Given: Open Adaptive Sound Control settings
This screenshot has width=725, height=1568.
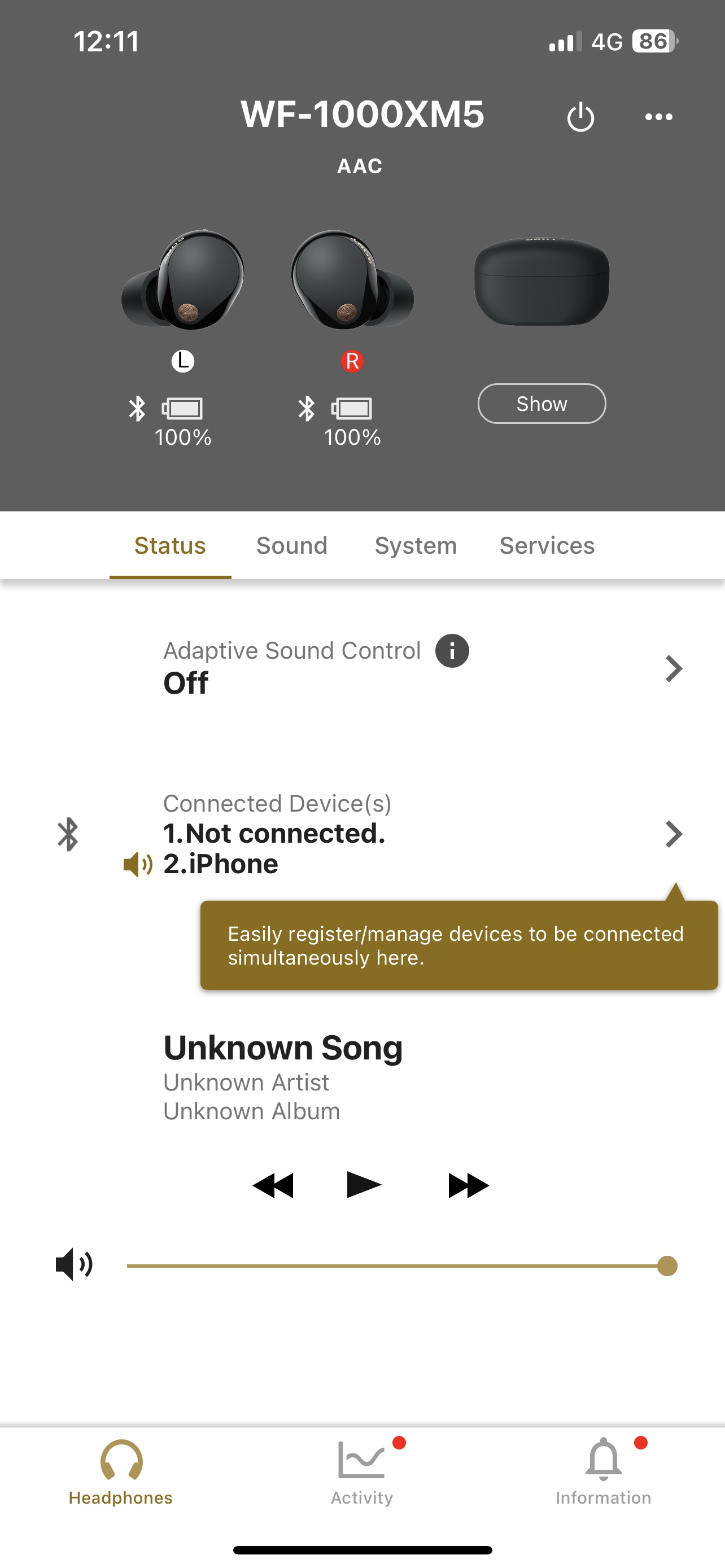Looking at the screenshot, I should coord(362,668).
